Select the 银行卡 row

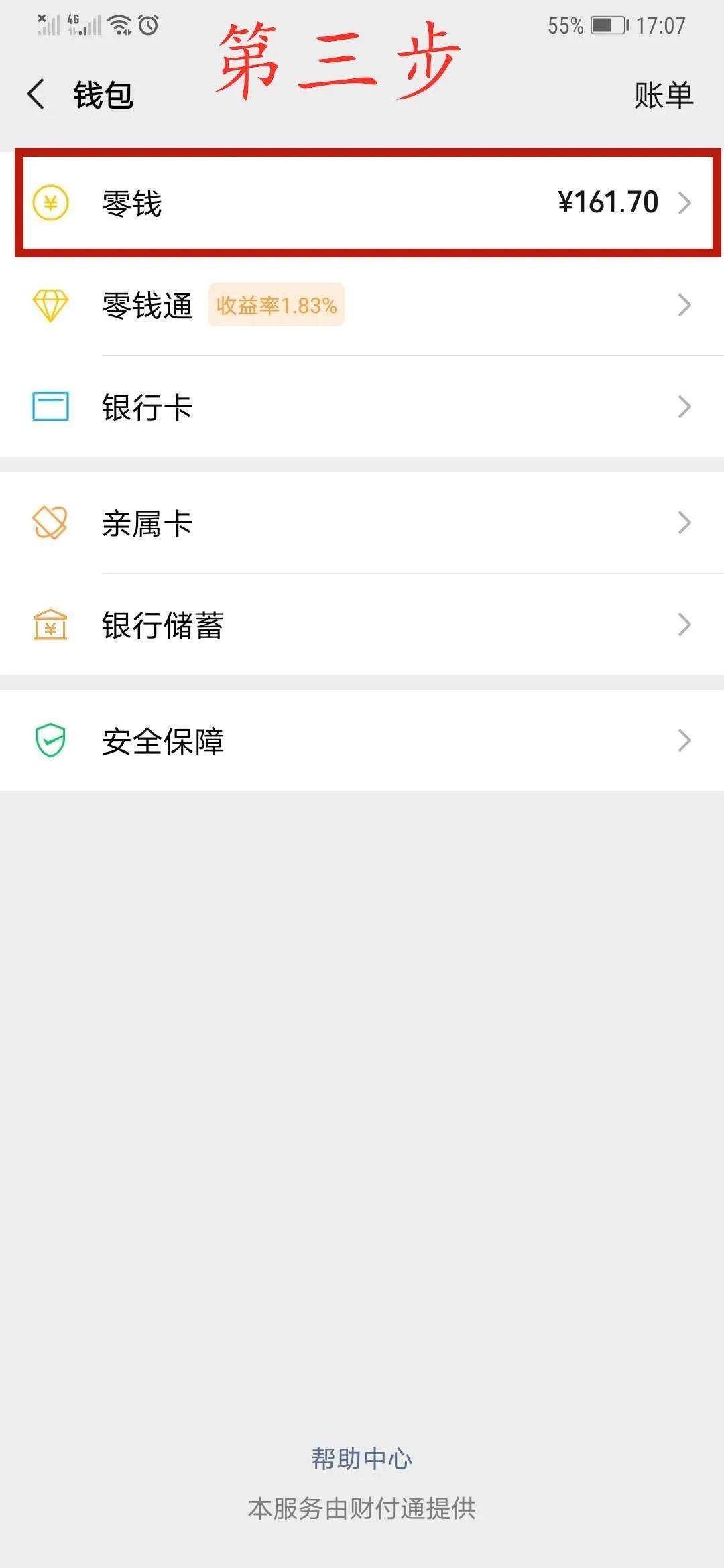pyautogui.click(x=362, y=407)
